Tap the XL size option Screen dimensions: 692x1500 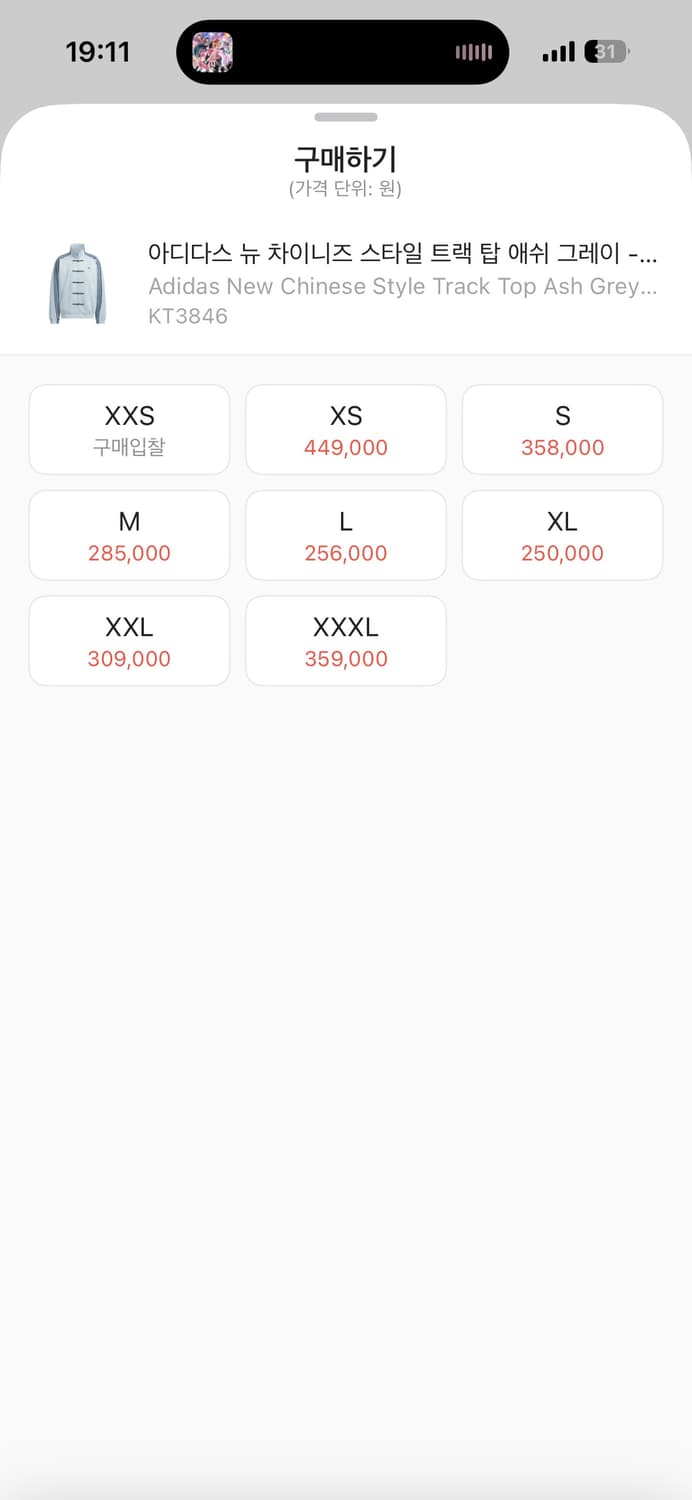[562, 536]
